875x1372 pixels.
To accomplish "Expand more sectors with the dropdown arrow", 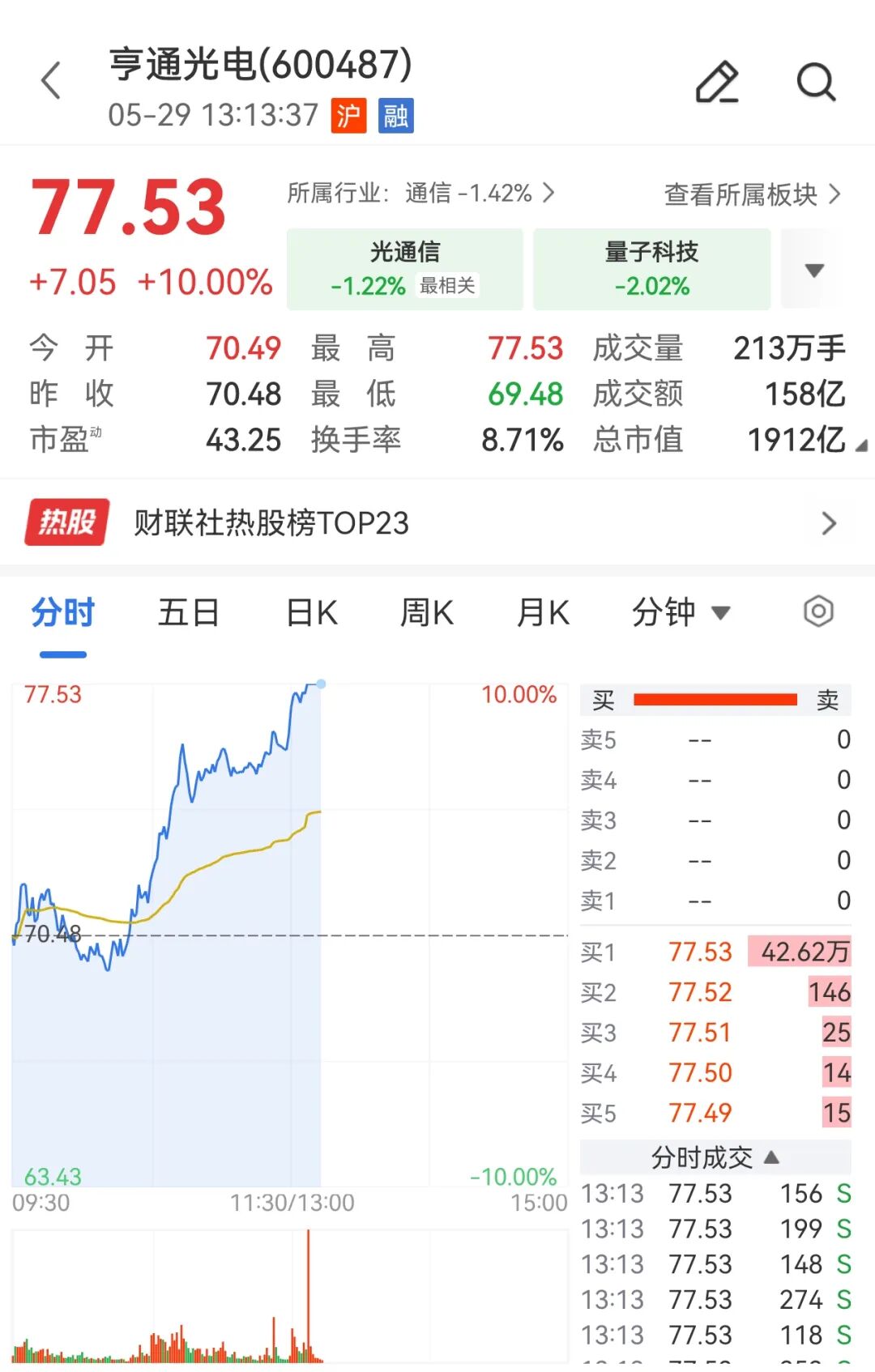I will pos(814,270).
